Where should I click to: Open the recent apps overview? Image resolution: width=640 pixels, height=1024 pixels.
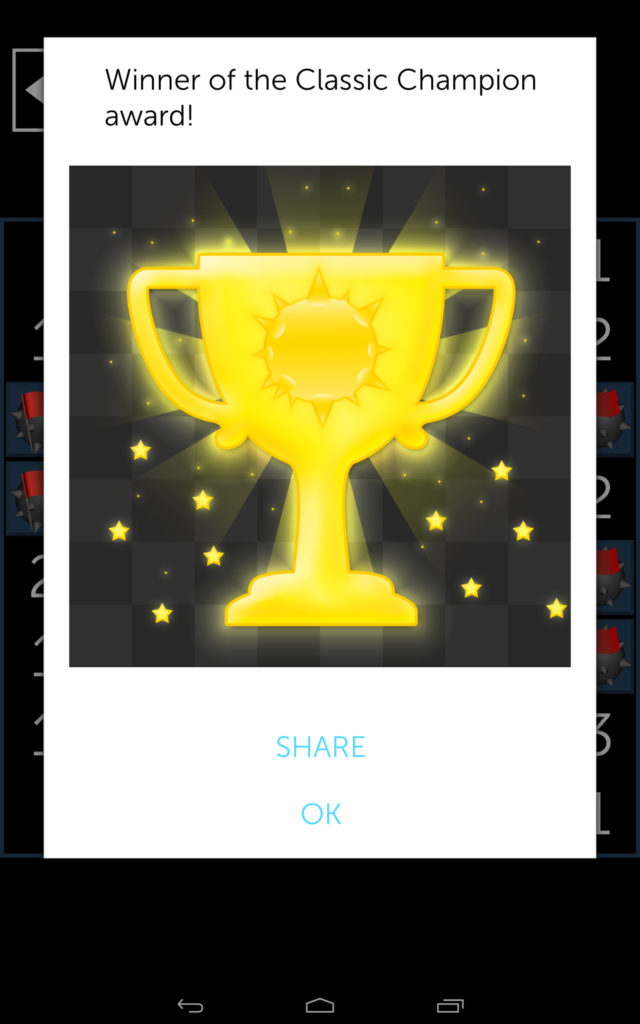(450, 1005)
